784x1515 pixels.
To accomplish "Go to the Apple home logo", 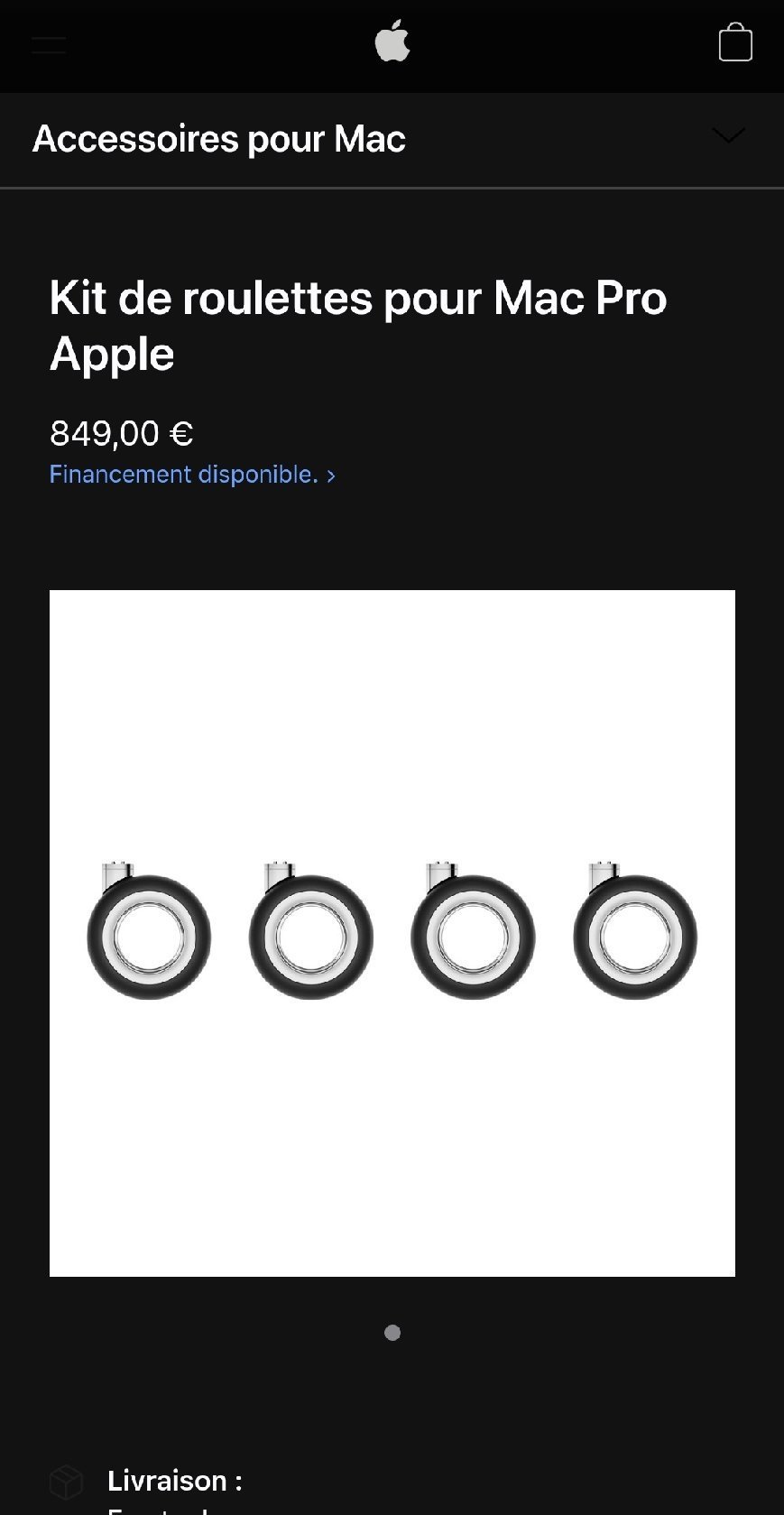I will pyautogui.click(x=392, y=42).
